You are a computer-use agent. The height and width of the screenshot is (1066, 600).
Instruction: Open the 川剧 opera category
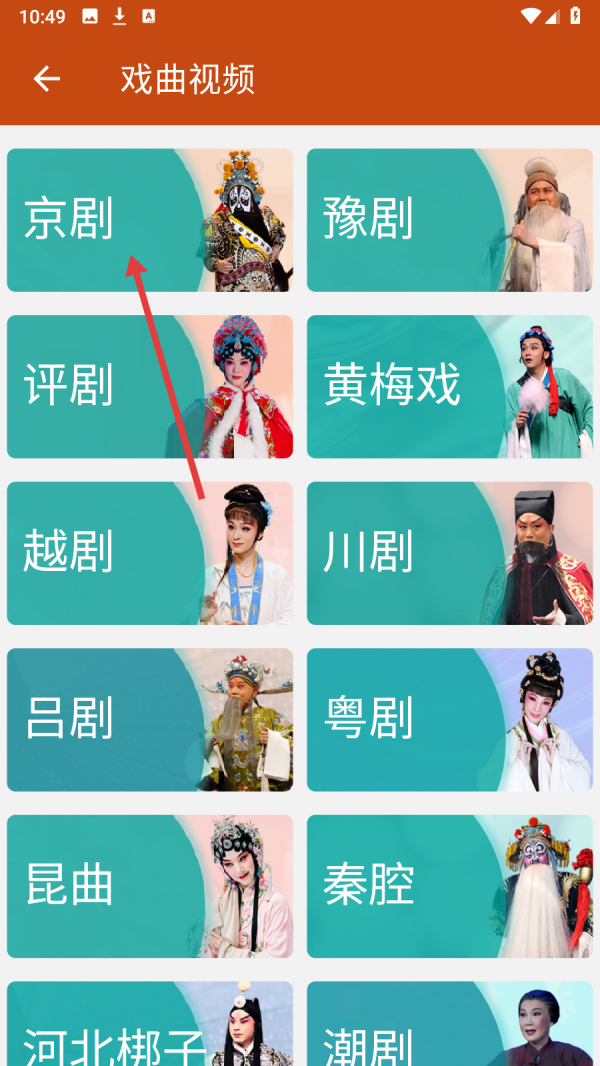tap(449, 553)
